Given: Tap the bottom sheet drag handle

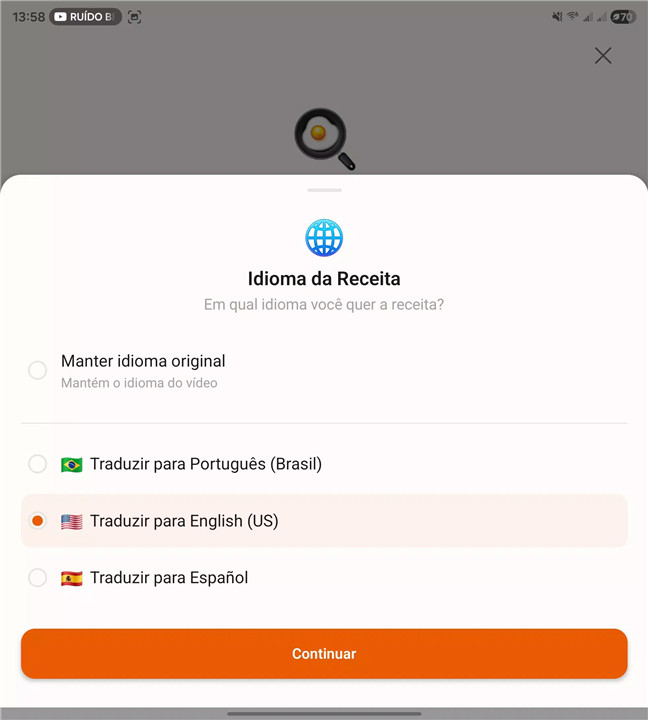Looking at the screenshot, I should (324, 189).
